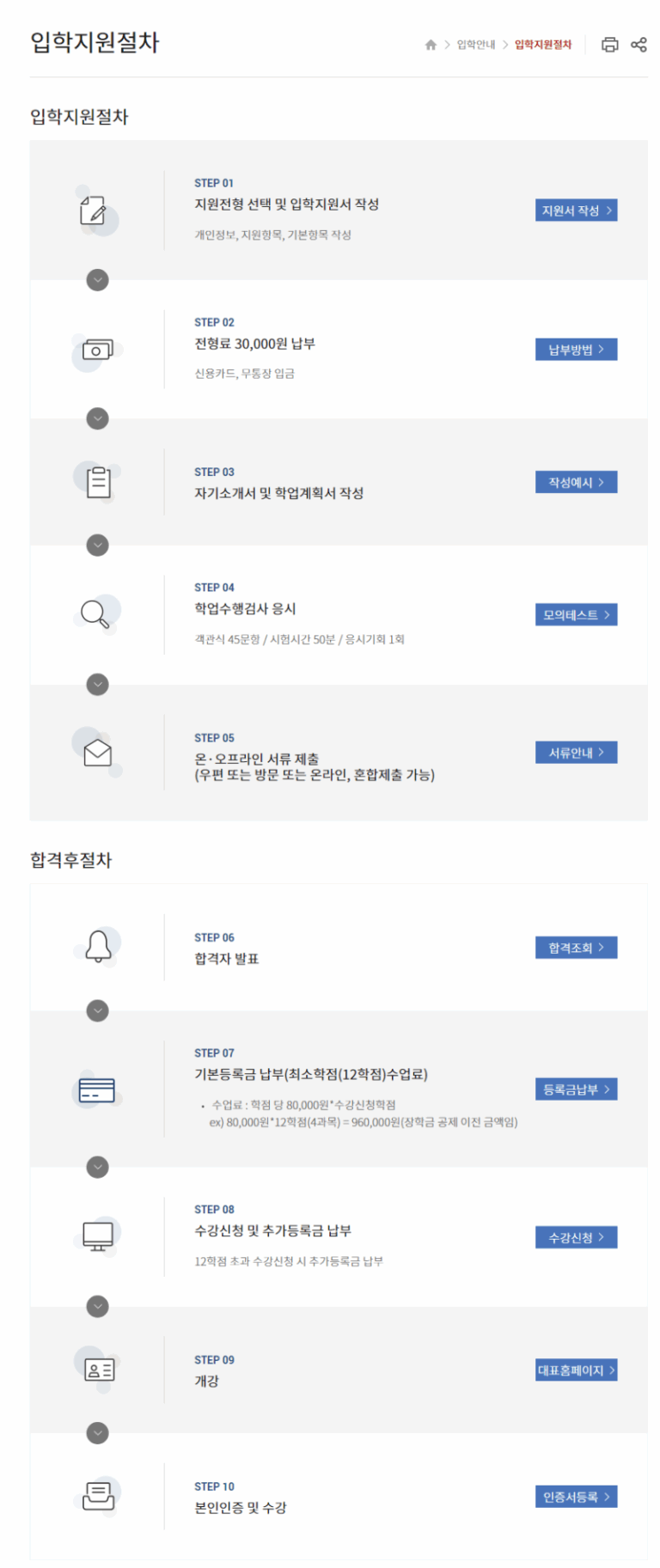Visit 대표홈페이지 from Step 09

point(576,1370)
